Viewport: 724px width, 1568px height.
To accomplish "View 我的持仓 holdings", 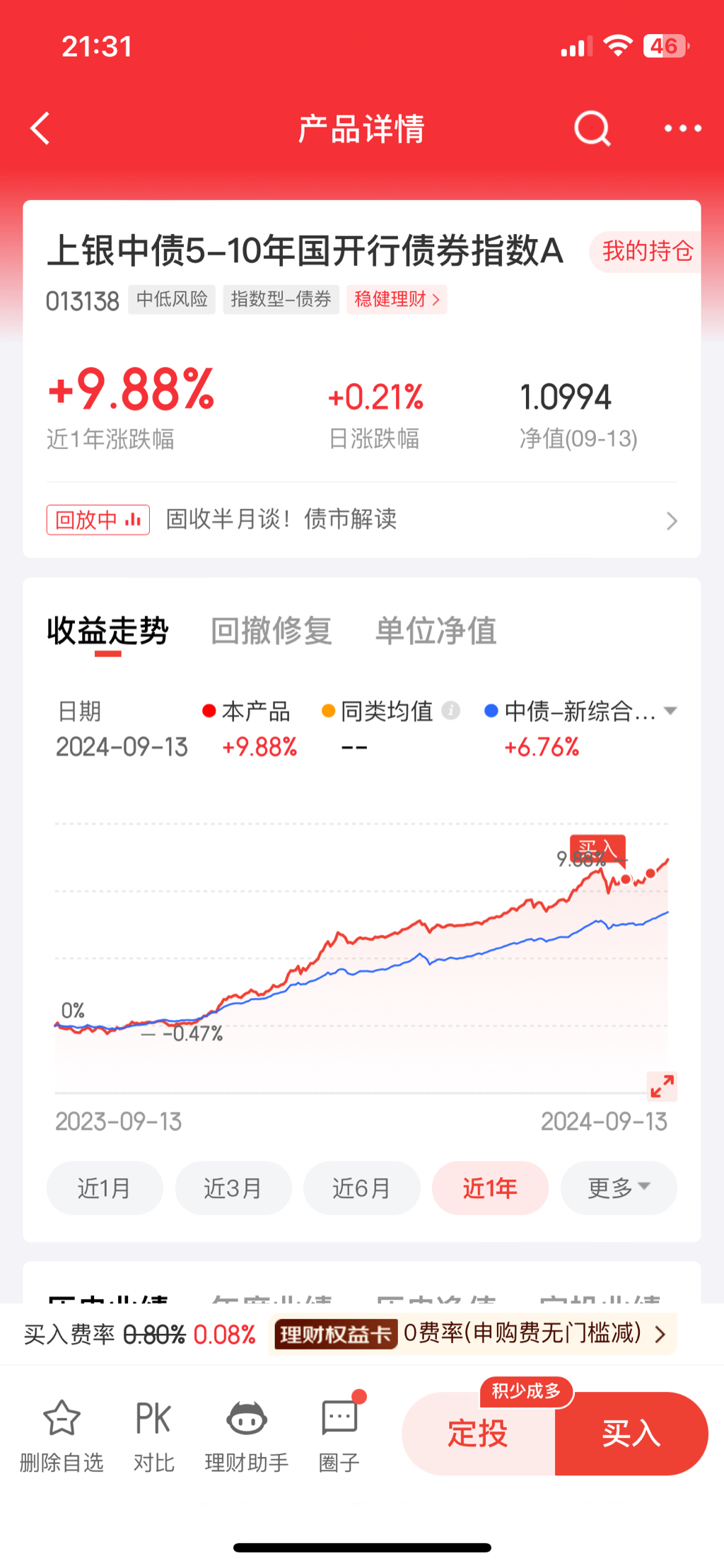I will 646,251.
